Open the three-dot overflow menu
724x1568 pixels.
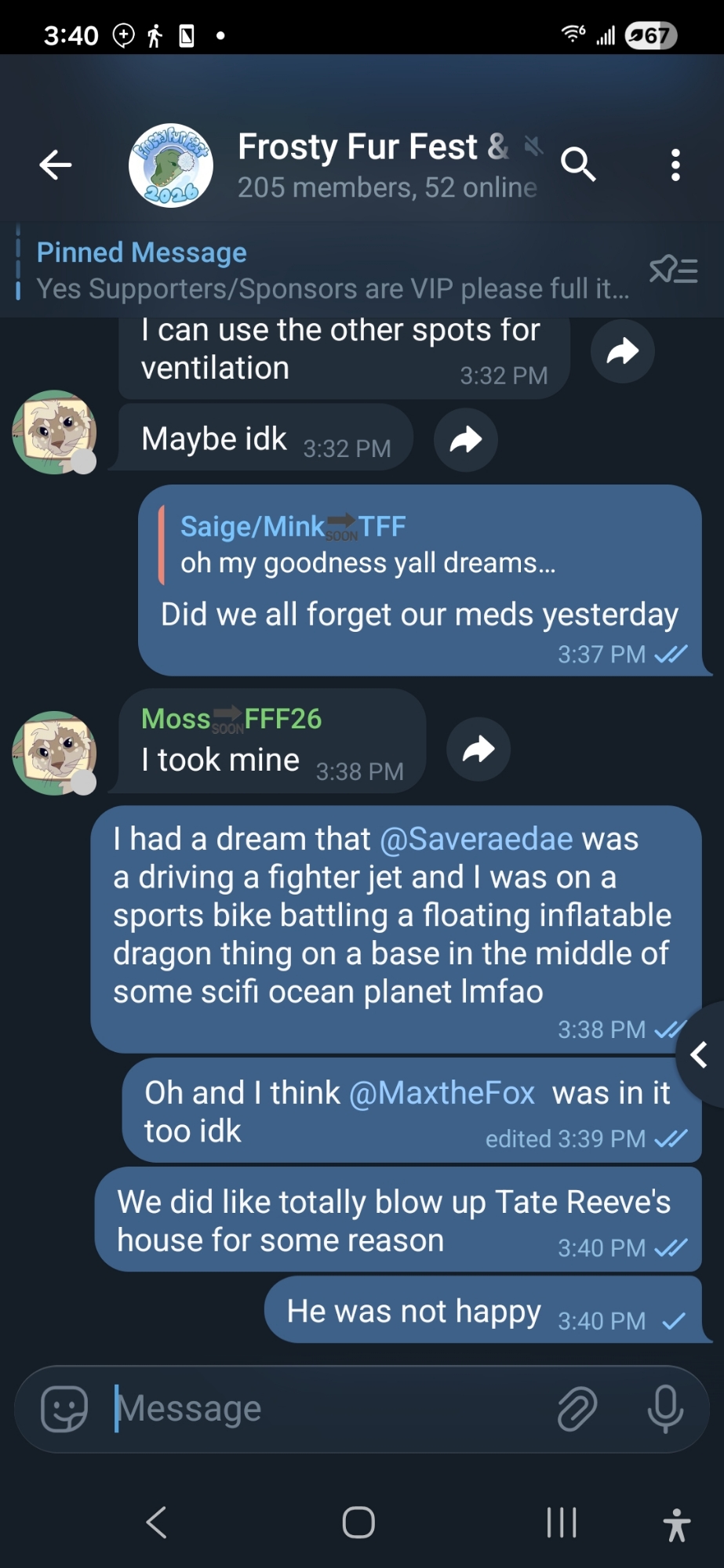point(675,165)
